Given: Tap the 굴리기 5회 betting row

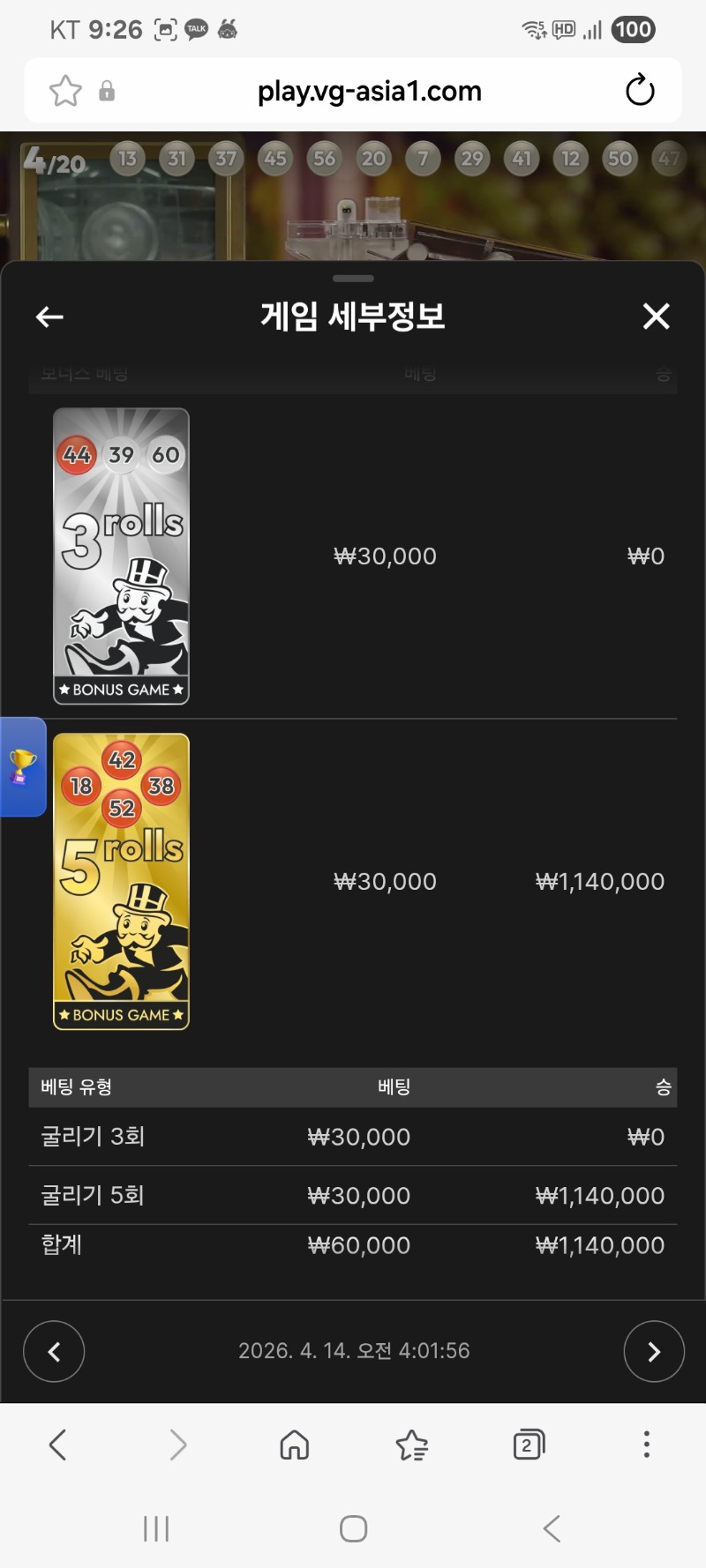Looking at the screenshot, I should click(x=353, y=1196).
